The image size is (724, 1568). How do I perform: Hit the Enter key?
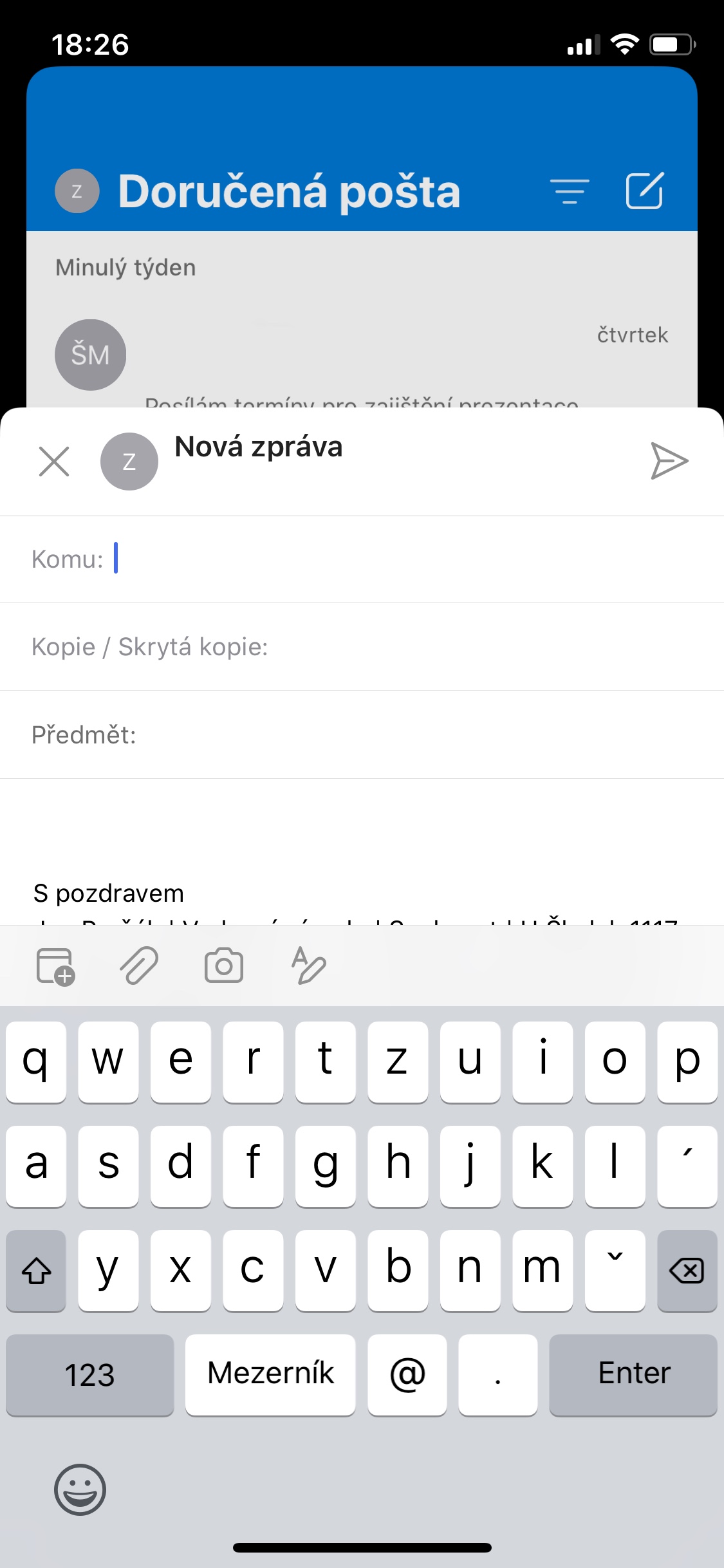tap(633, 1375)
